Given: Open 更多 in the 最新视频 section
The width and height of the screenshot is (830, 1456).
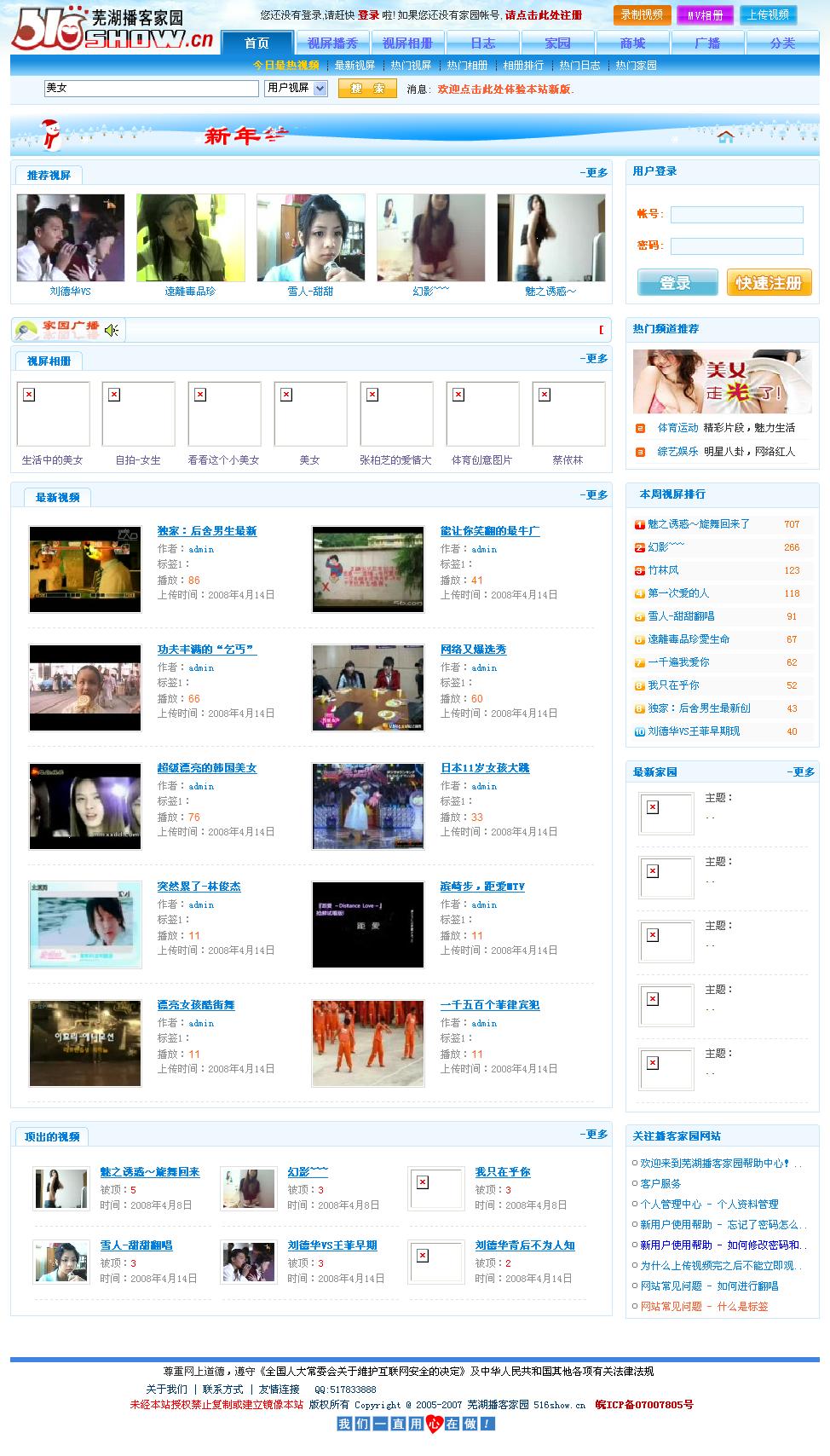Looking at the screenshot, I should tap(594, 495).
